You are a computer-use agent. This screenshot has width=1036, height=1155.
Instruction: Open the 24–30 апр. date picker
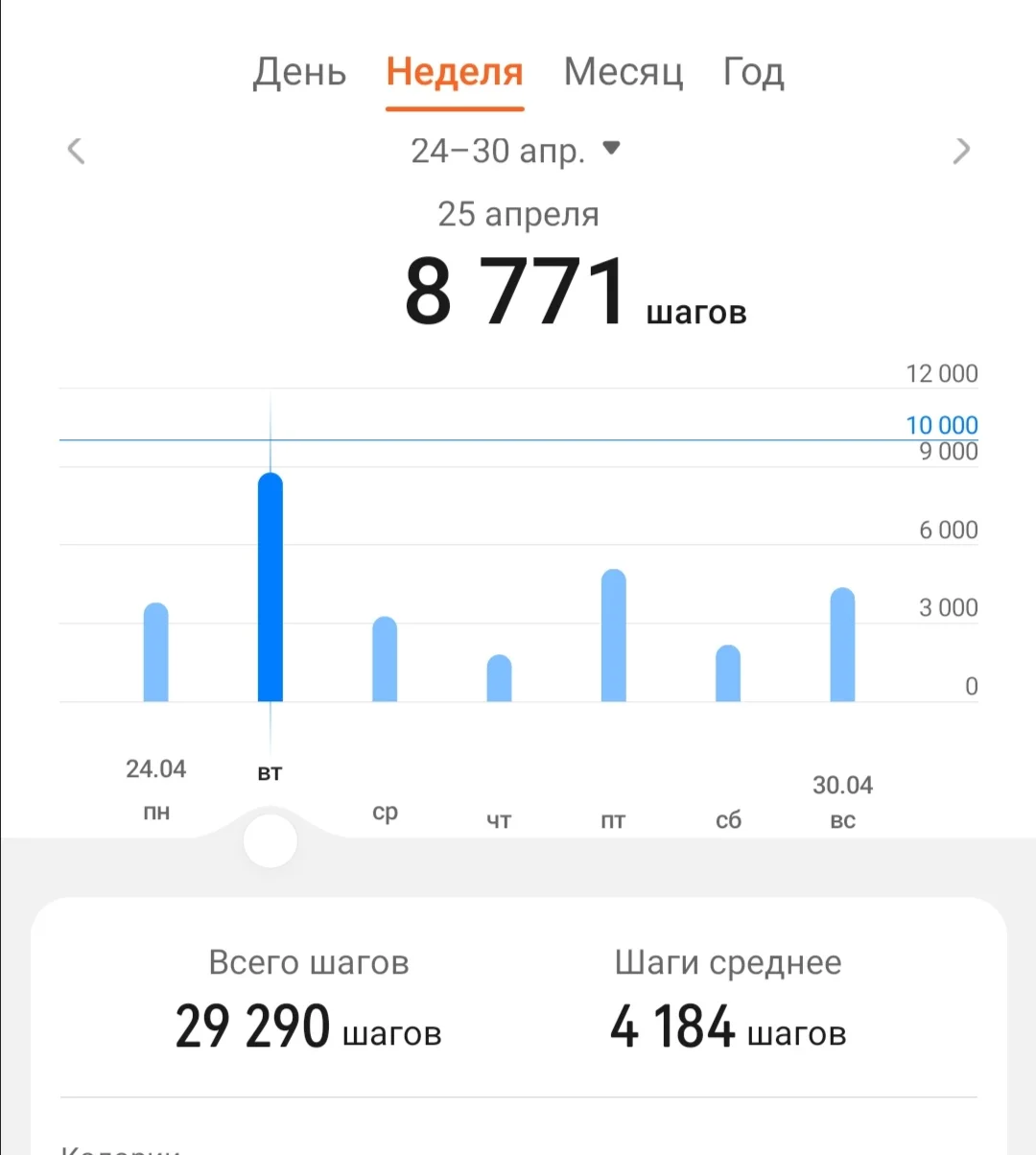pos(516,151)
